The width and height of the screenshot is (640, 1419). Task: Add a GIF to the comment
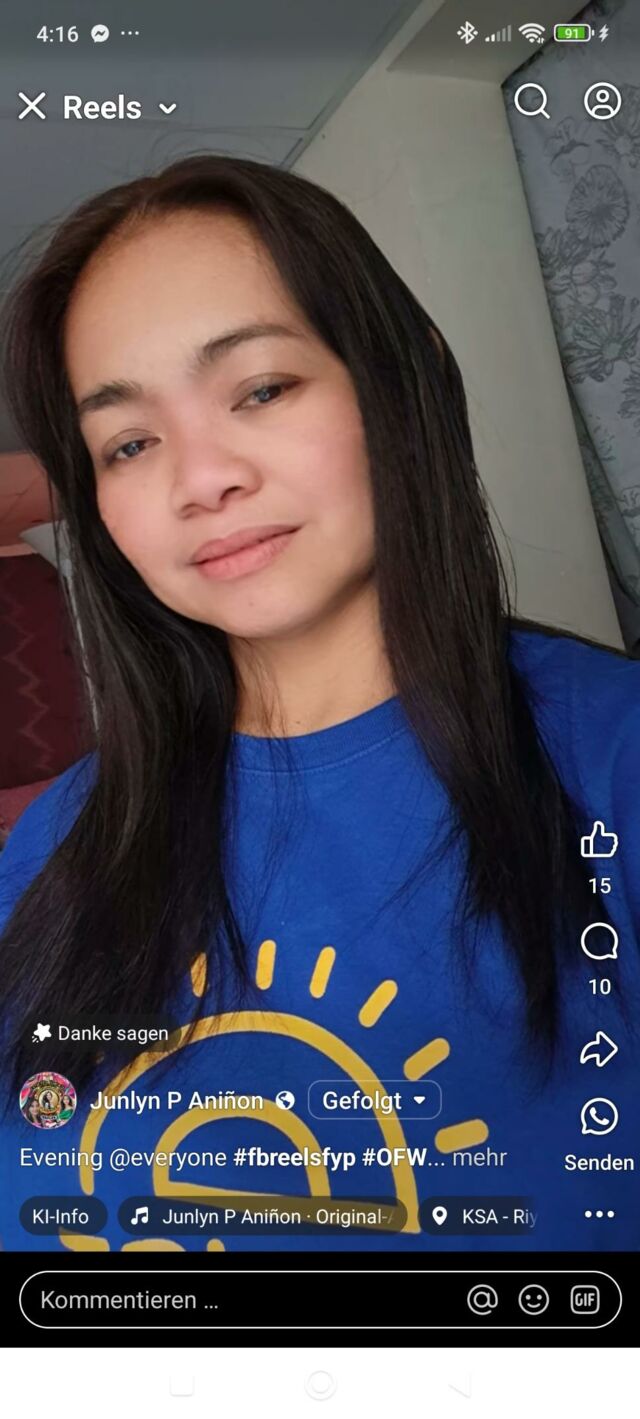(585, 1300)
